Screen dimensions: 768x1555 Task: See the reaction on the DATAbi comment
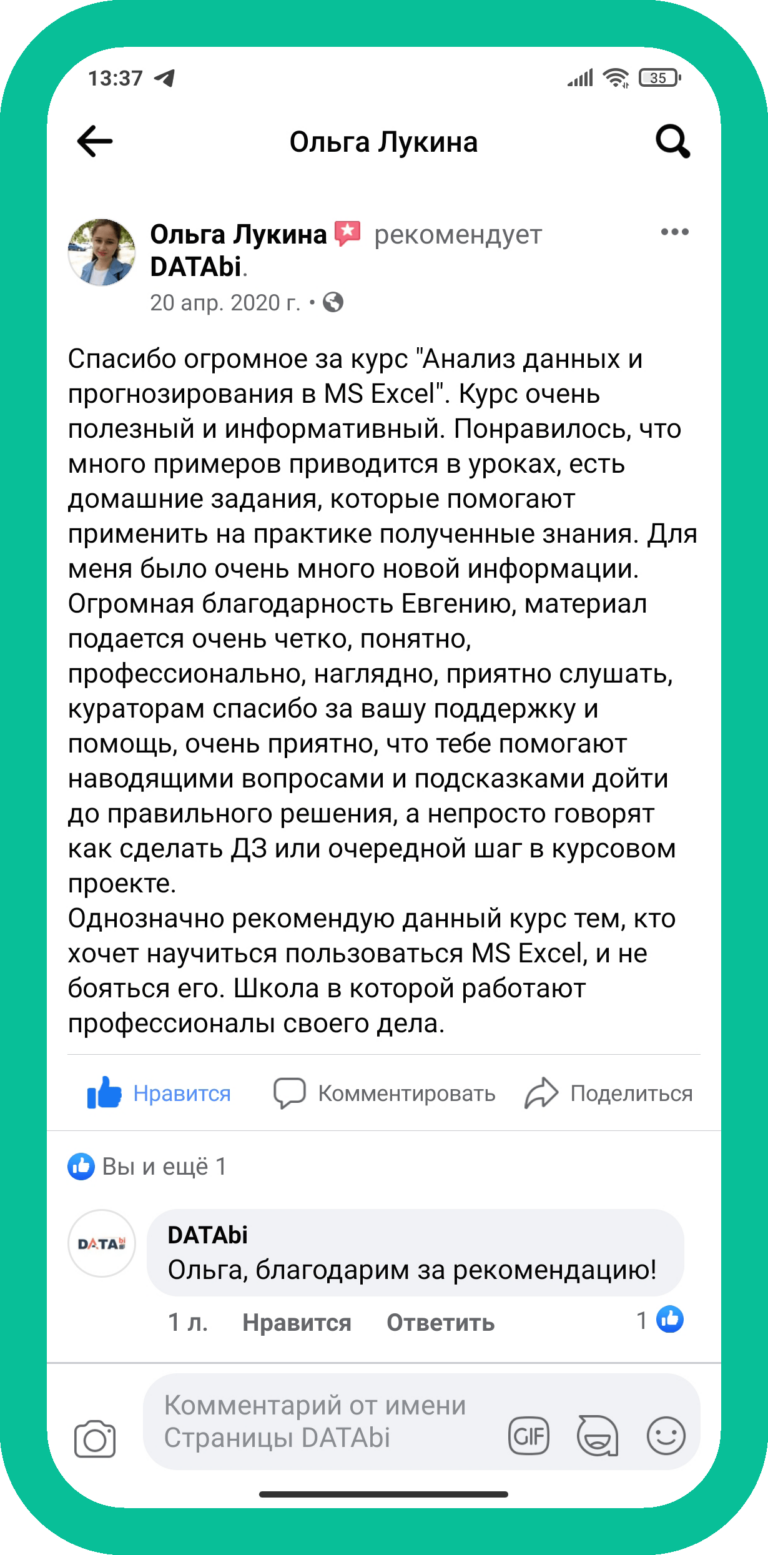[x=662, y=1320]
